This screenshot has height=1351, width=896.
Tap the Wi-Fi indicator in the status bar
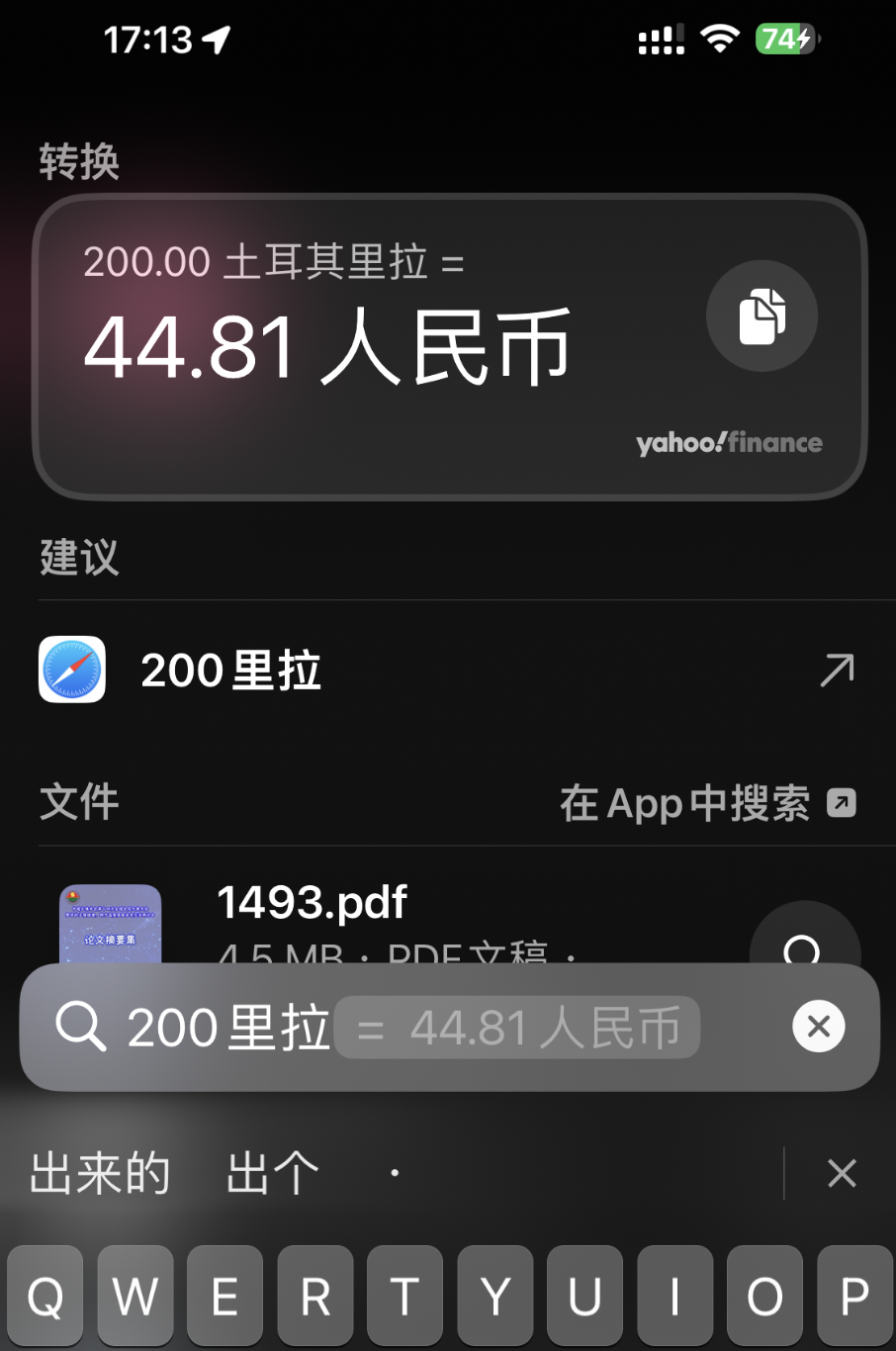[719, 38]
